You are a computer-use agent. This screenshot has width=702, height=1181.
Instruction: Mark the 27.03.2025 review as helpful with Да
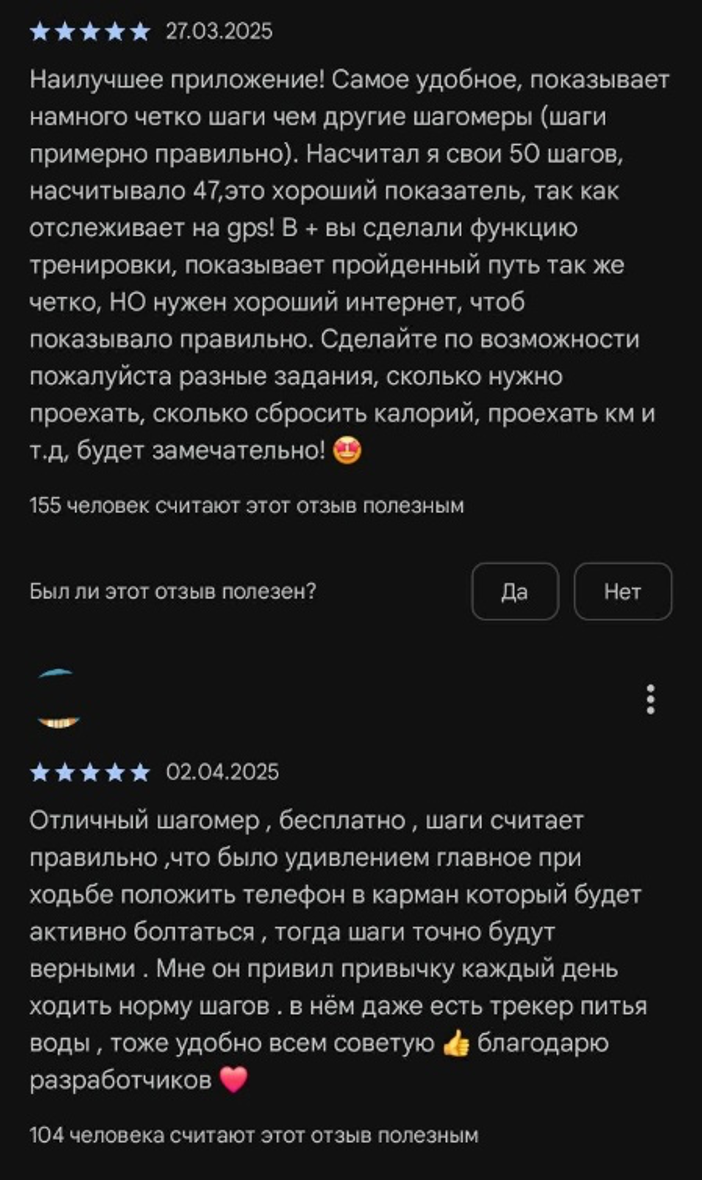click(514, 591)
